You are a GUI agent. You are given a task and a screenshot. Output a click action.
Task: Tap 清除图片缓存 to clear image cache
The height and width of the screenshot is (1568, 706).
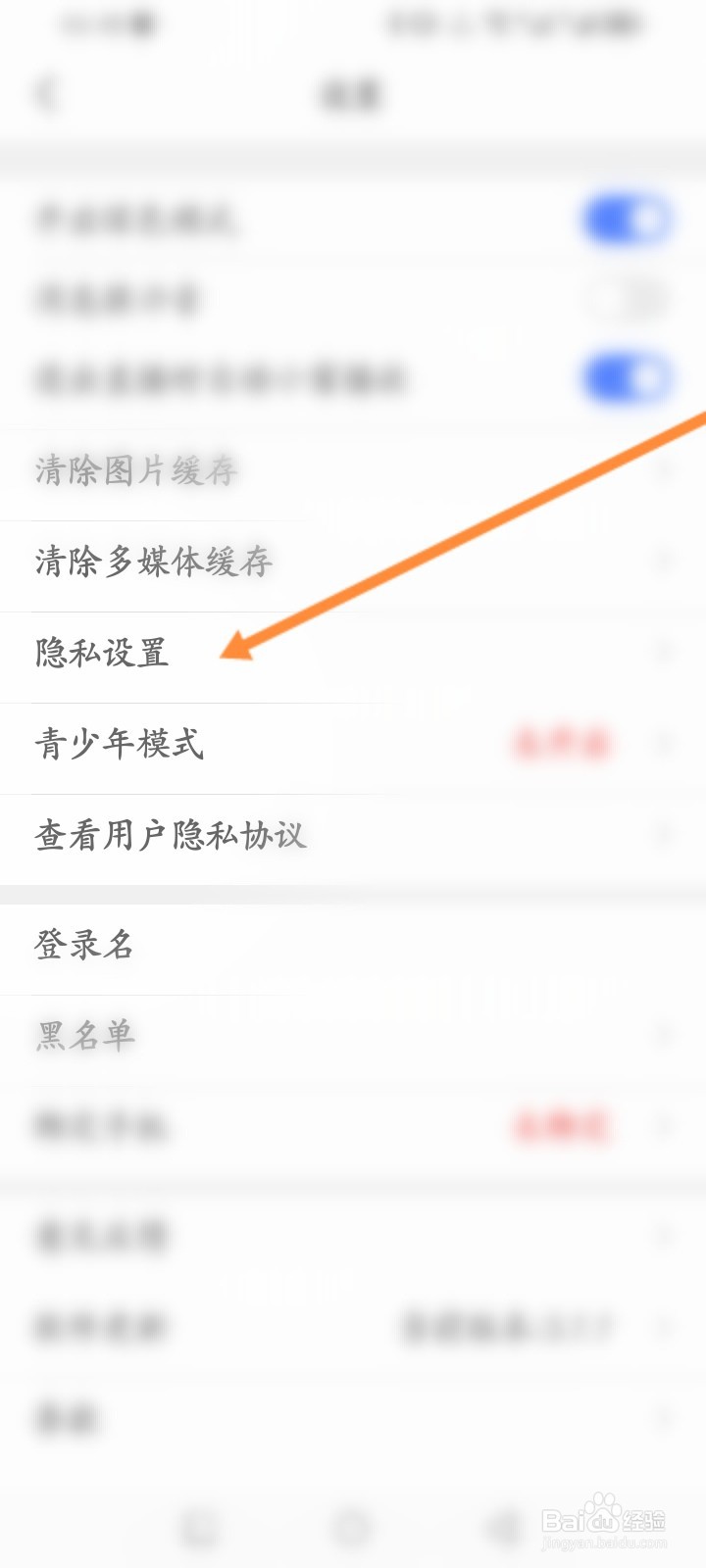(x=135, y=470)
